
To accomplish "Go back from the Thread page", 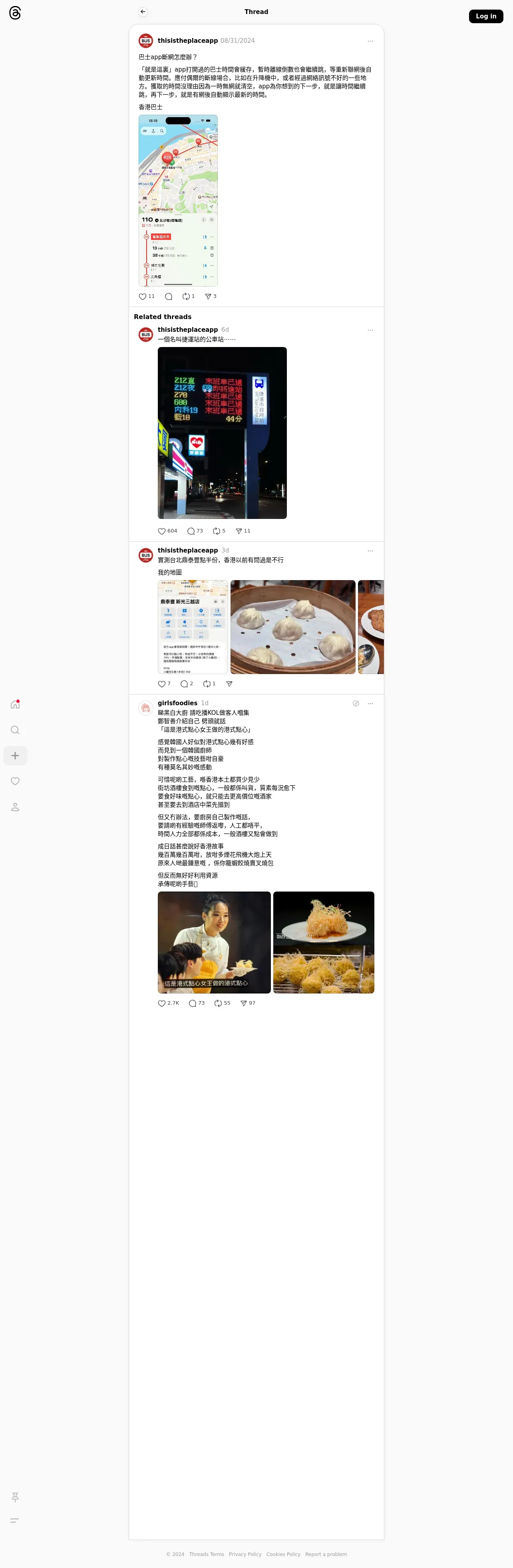I will [143, 12].
